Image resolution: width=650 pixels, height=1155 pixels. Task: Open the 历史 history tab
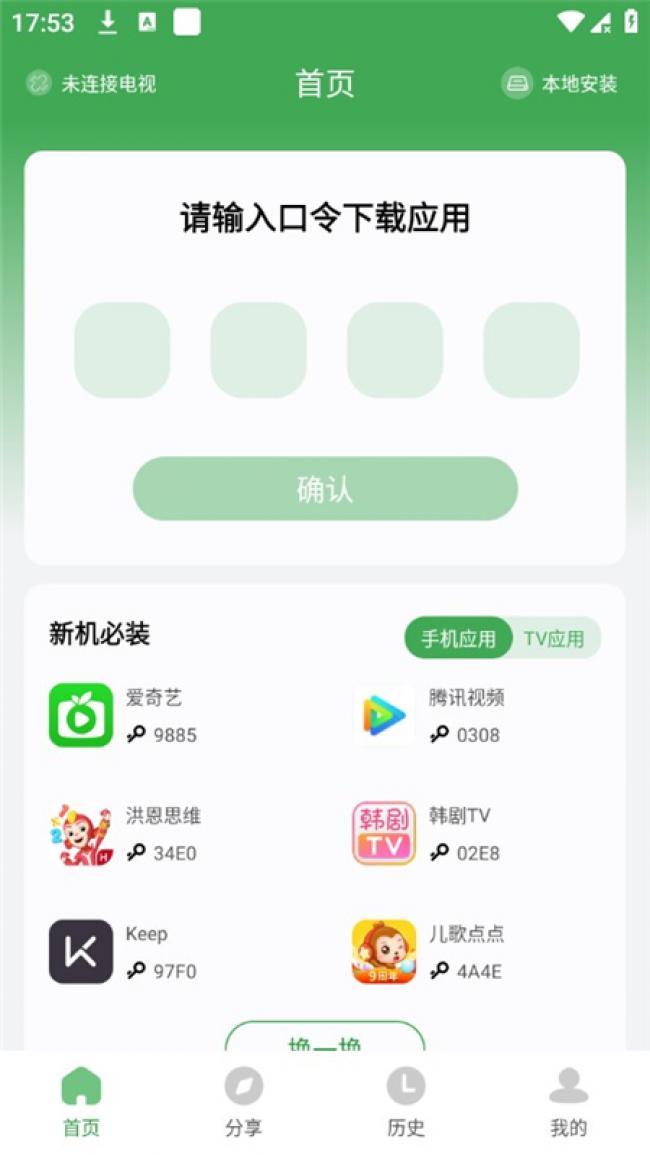pyautogui.click(x=406, y=1101)
